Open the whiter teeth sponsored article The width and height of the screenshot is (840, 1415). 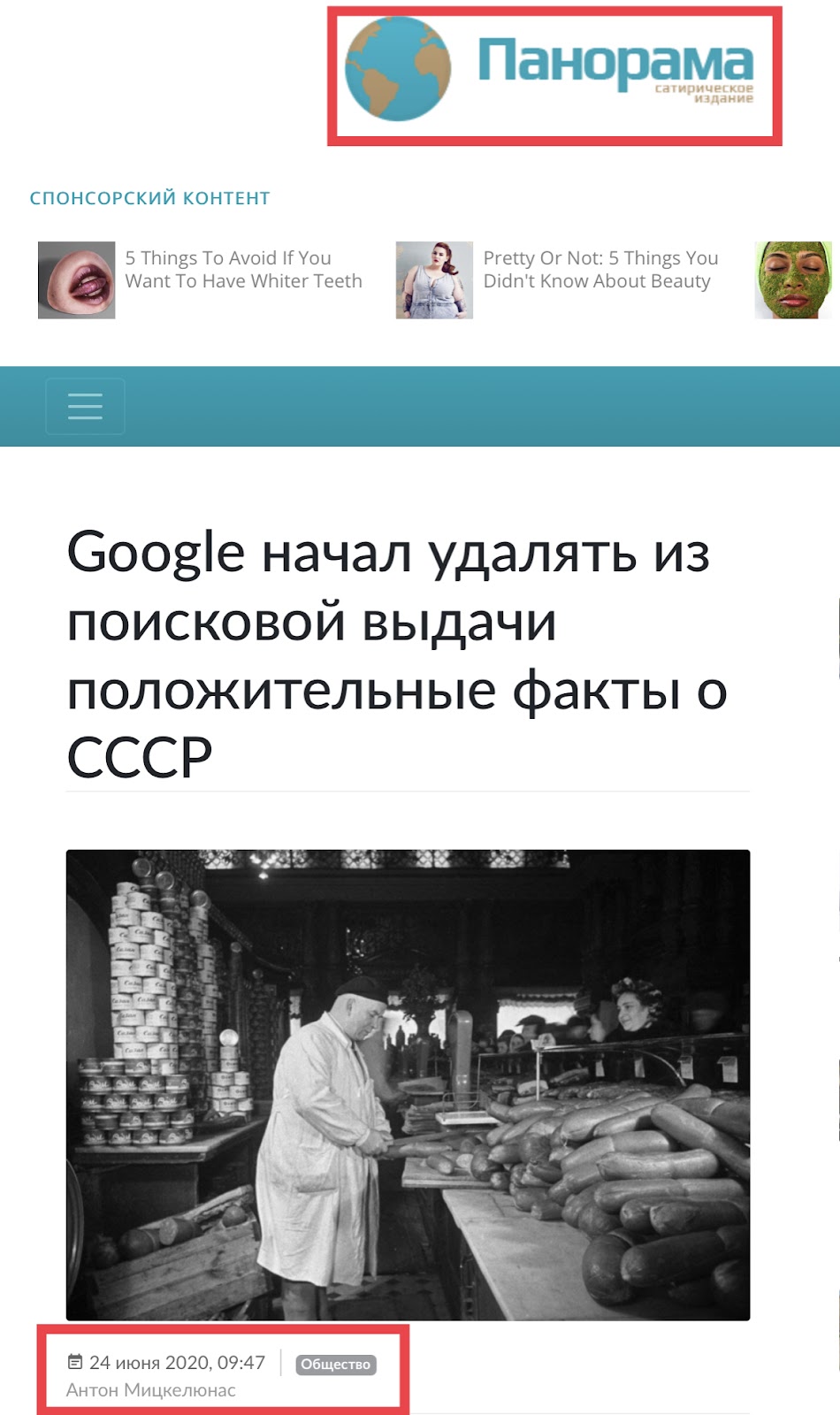point(242,270)
